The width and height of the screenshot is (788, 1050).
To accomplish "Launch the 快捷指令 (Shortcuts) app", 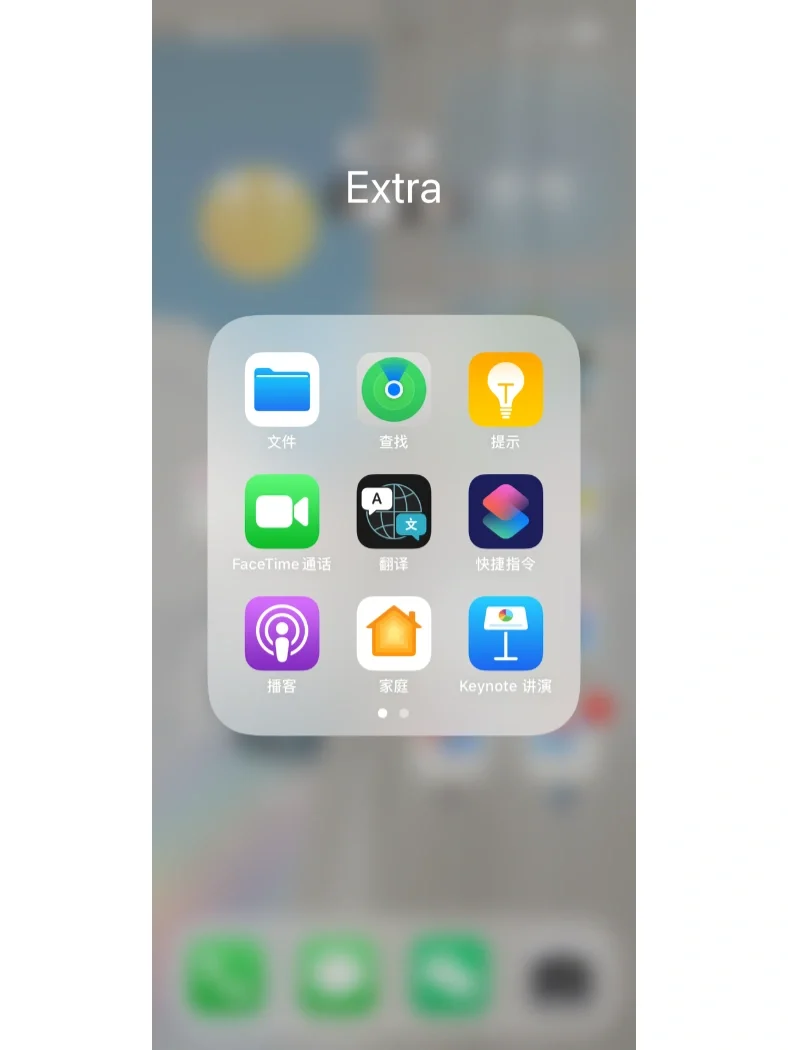I will tap(506, 512).
